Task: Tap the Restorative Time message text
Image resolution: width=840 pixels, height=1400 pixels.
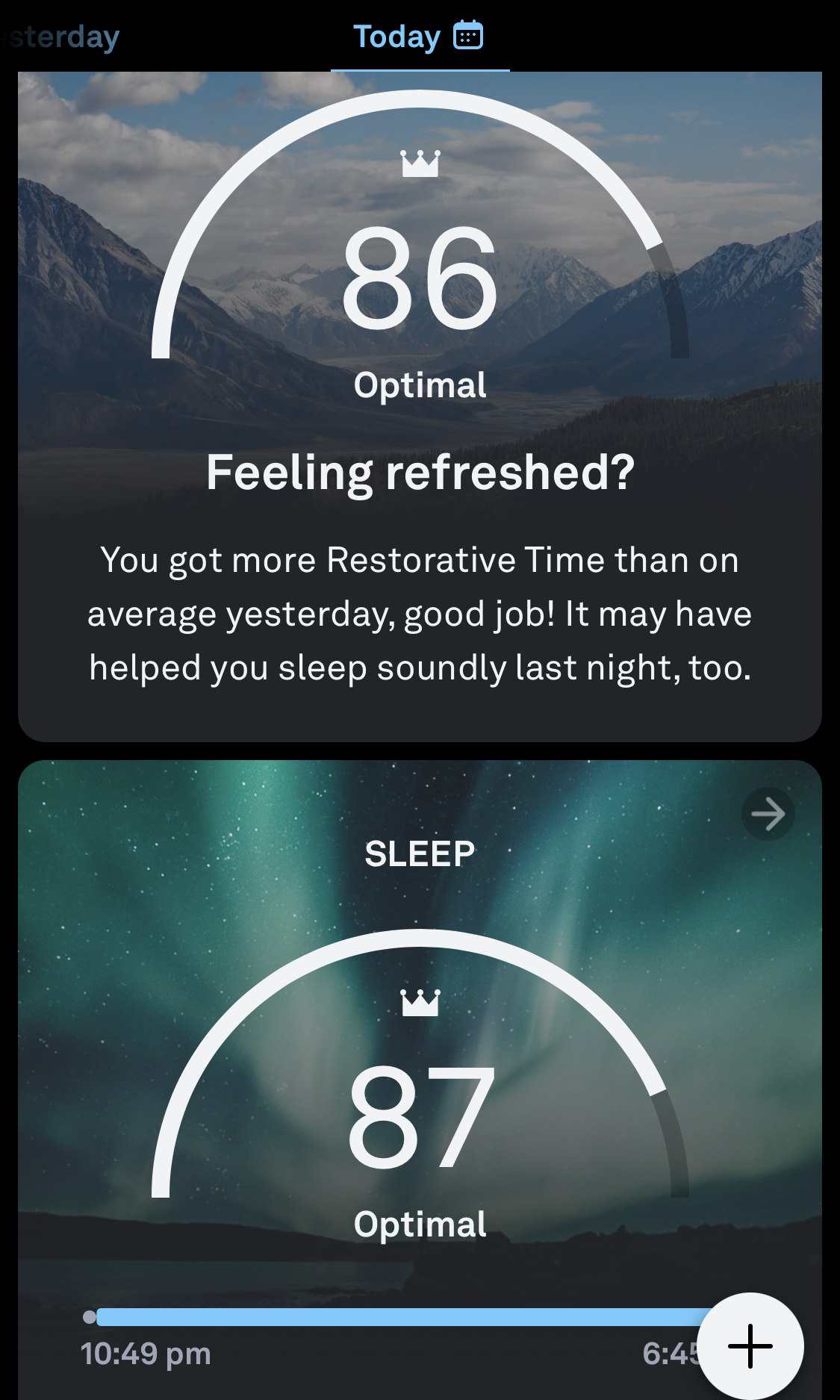Action: pyautogui.click(x=420, y=612)
